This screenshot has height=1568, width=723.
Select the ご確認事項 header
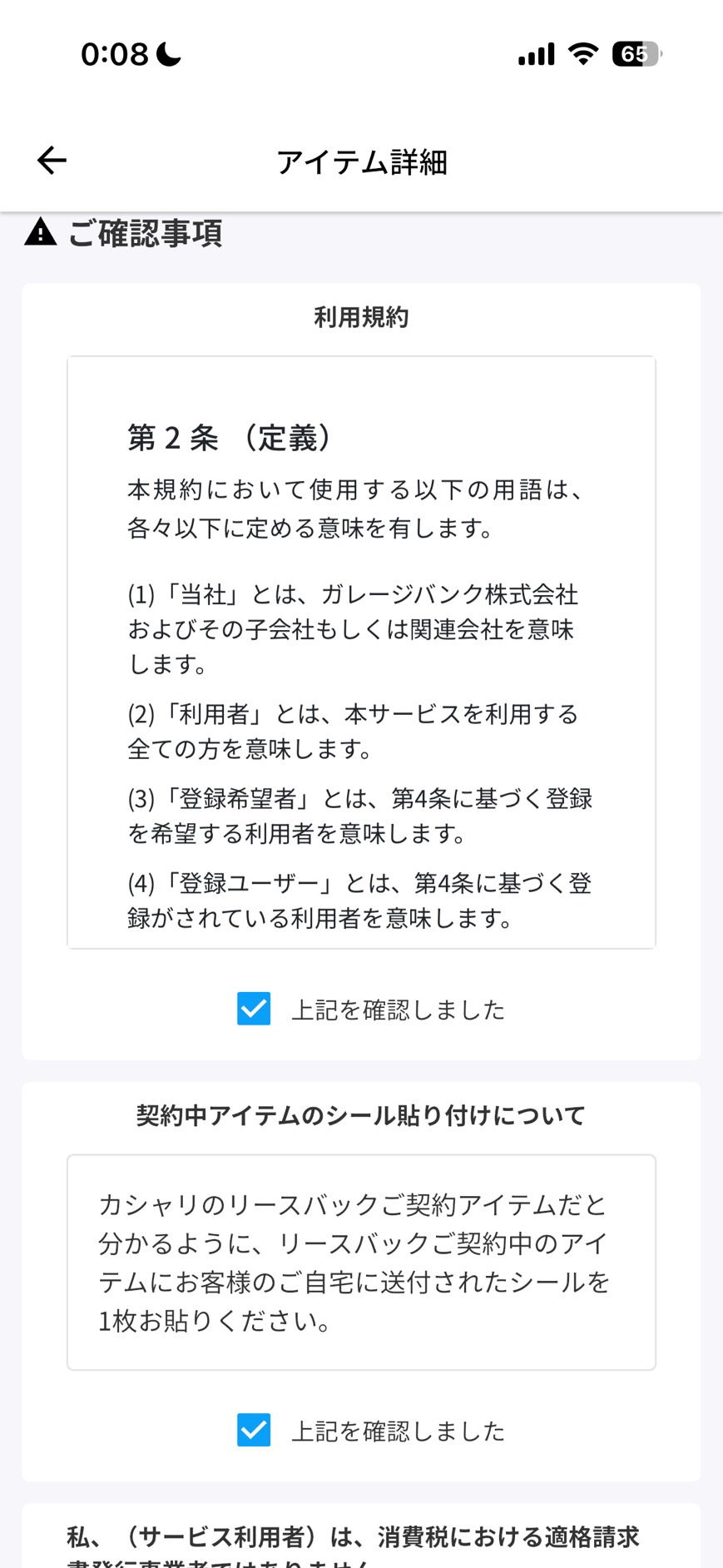tap(144, 234)
